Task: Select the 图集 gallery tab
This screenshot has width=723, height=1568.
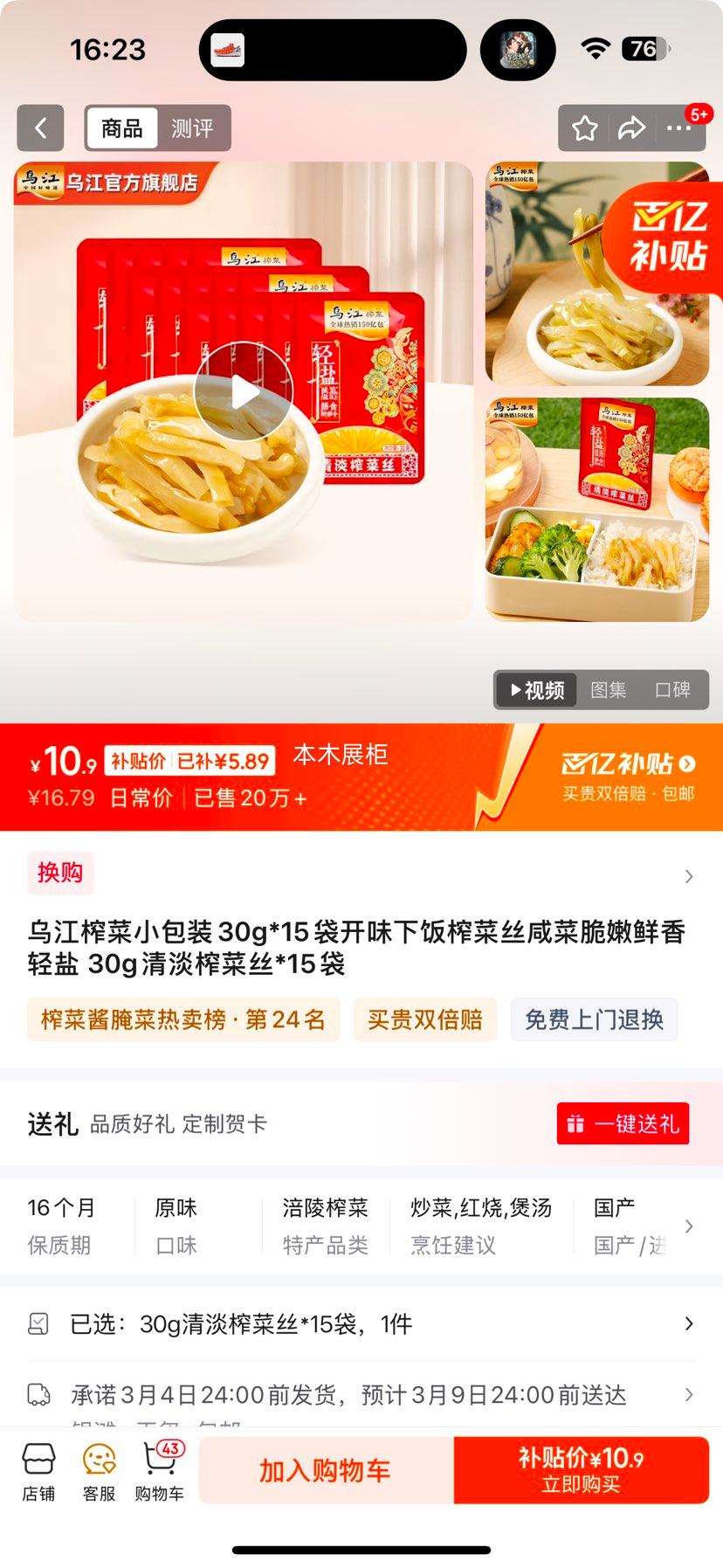Action: (608, 690)
